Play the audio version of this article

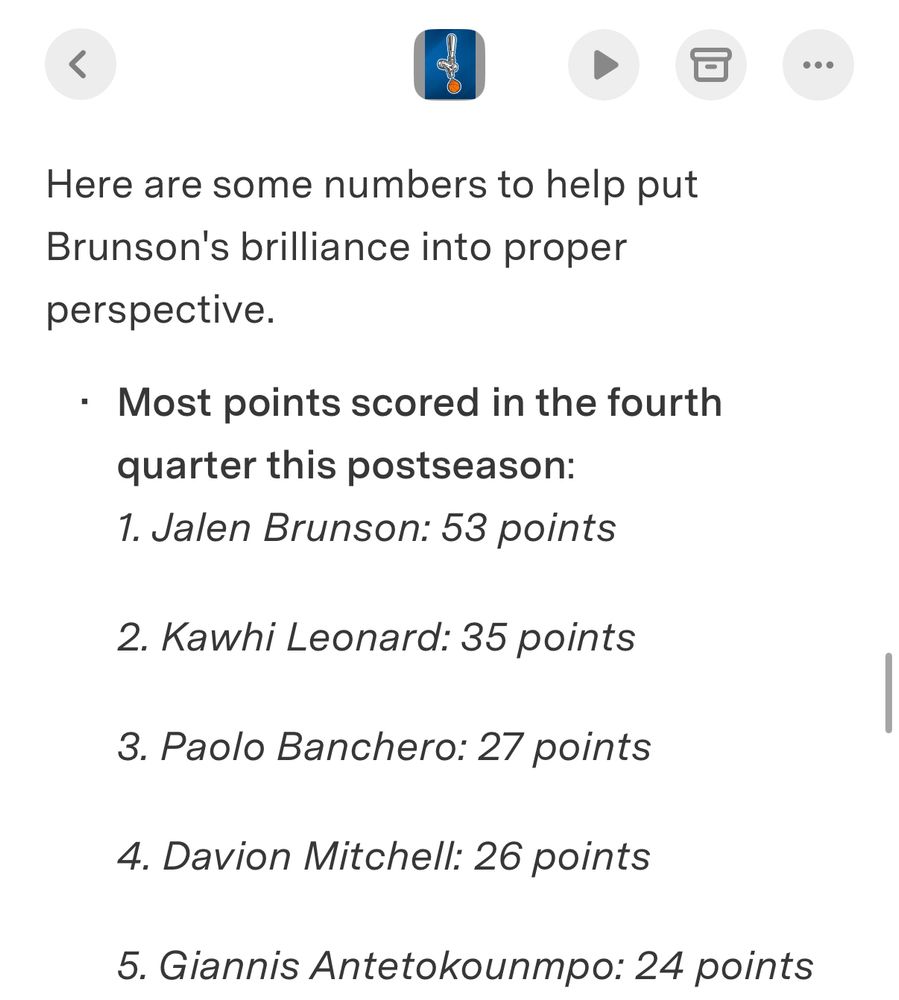[x=604, y=65]
